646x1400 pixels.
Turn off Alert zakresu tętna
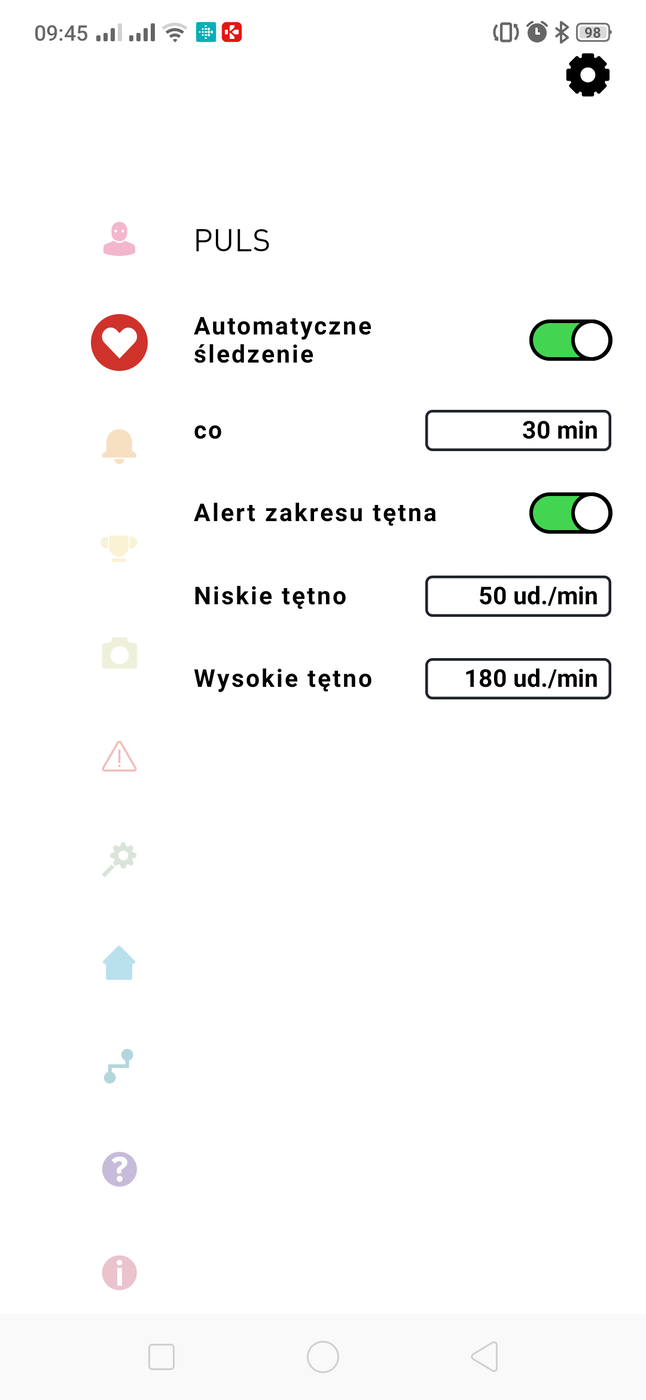[x=570, y=513]
